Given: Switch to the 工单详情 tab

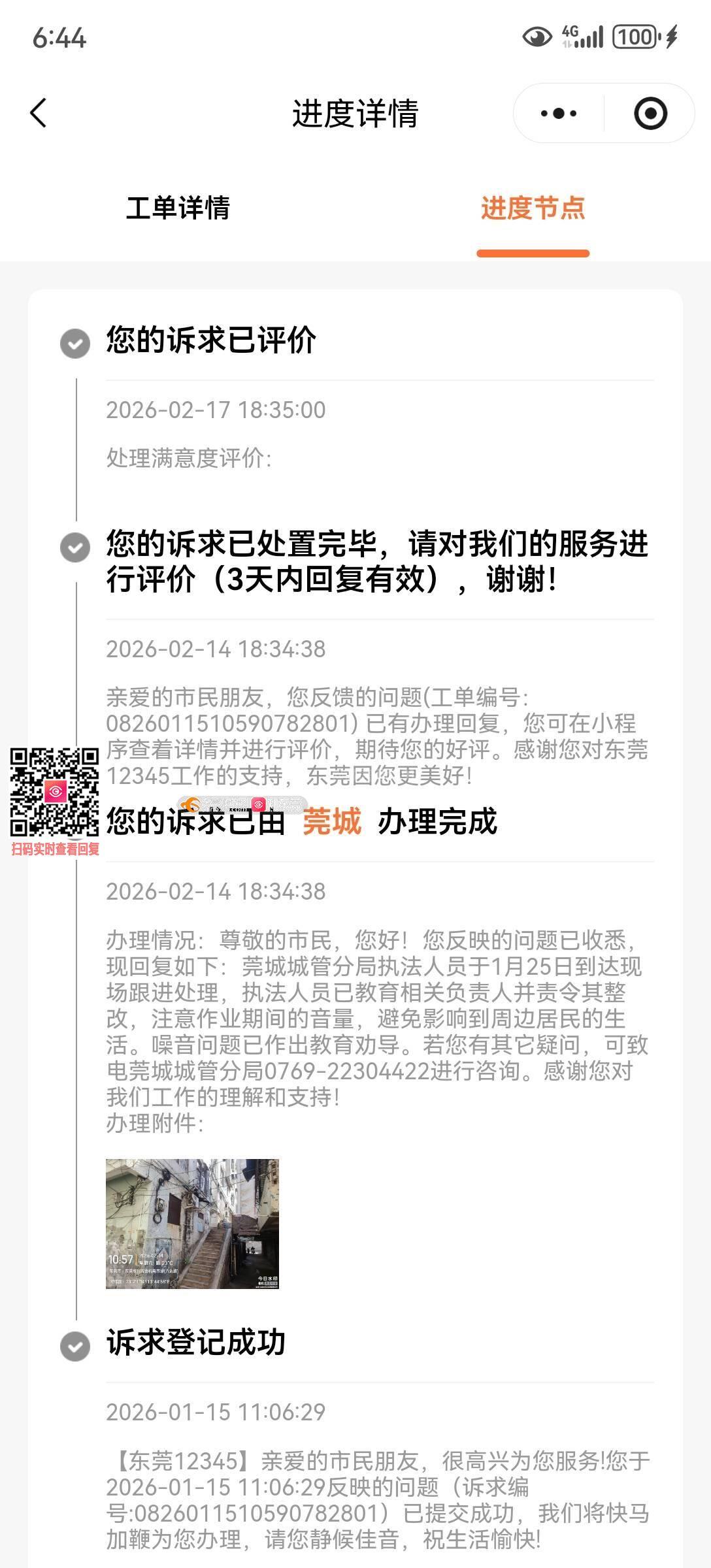Looking at the screenshot, I should 178,208.
